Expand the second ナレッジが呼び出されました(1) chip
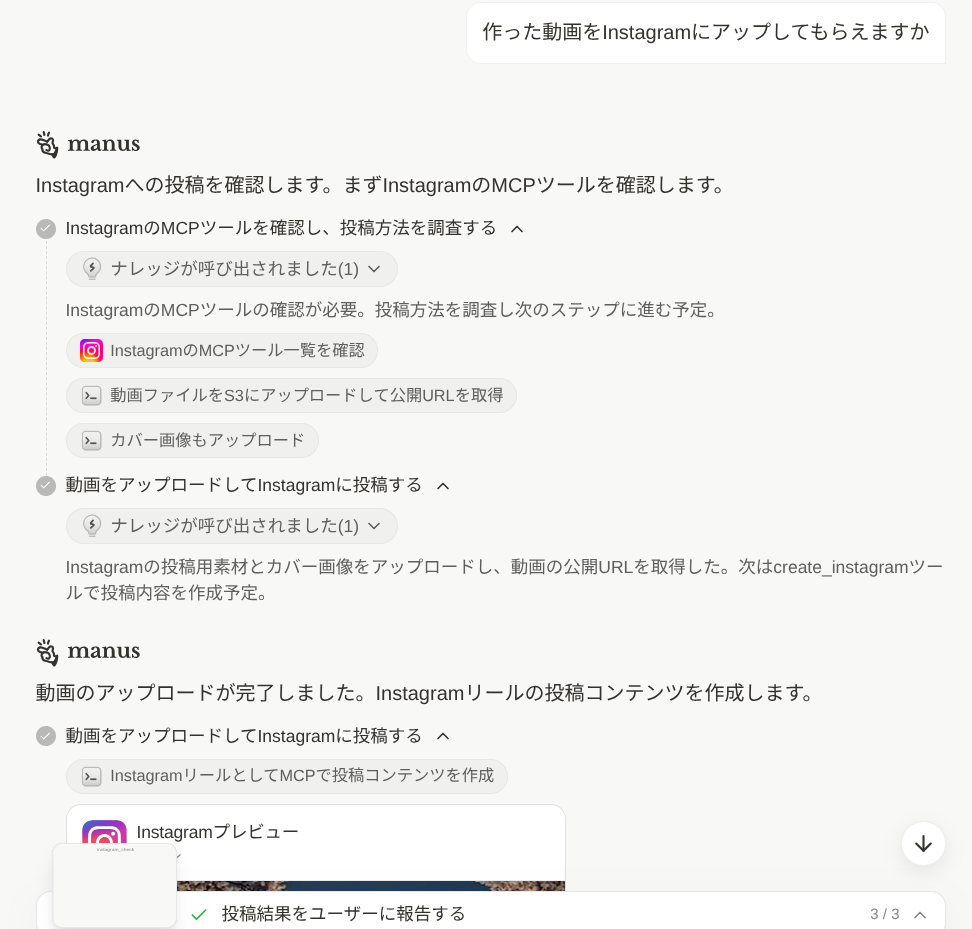This screenshot has height=929, width=972. click(232, 526)
